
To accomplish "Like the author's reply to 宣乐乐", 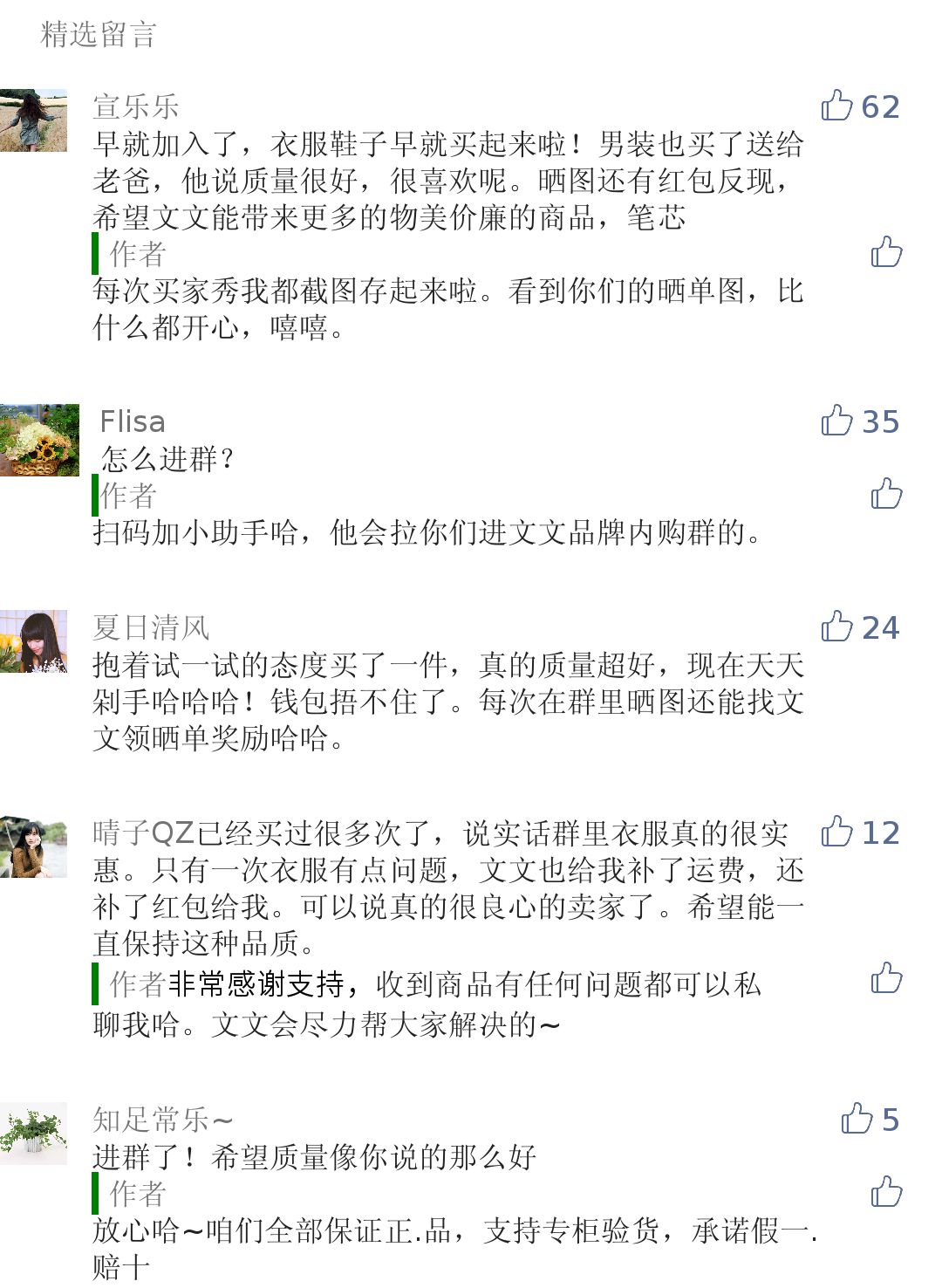I will click(x=886, y=252).
